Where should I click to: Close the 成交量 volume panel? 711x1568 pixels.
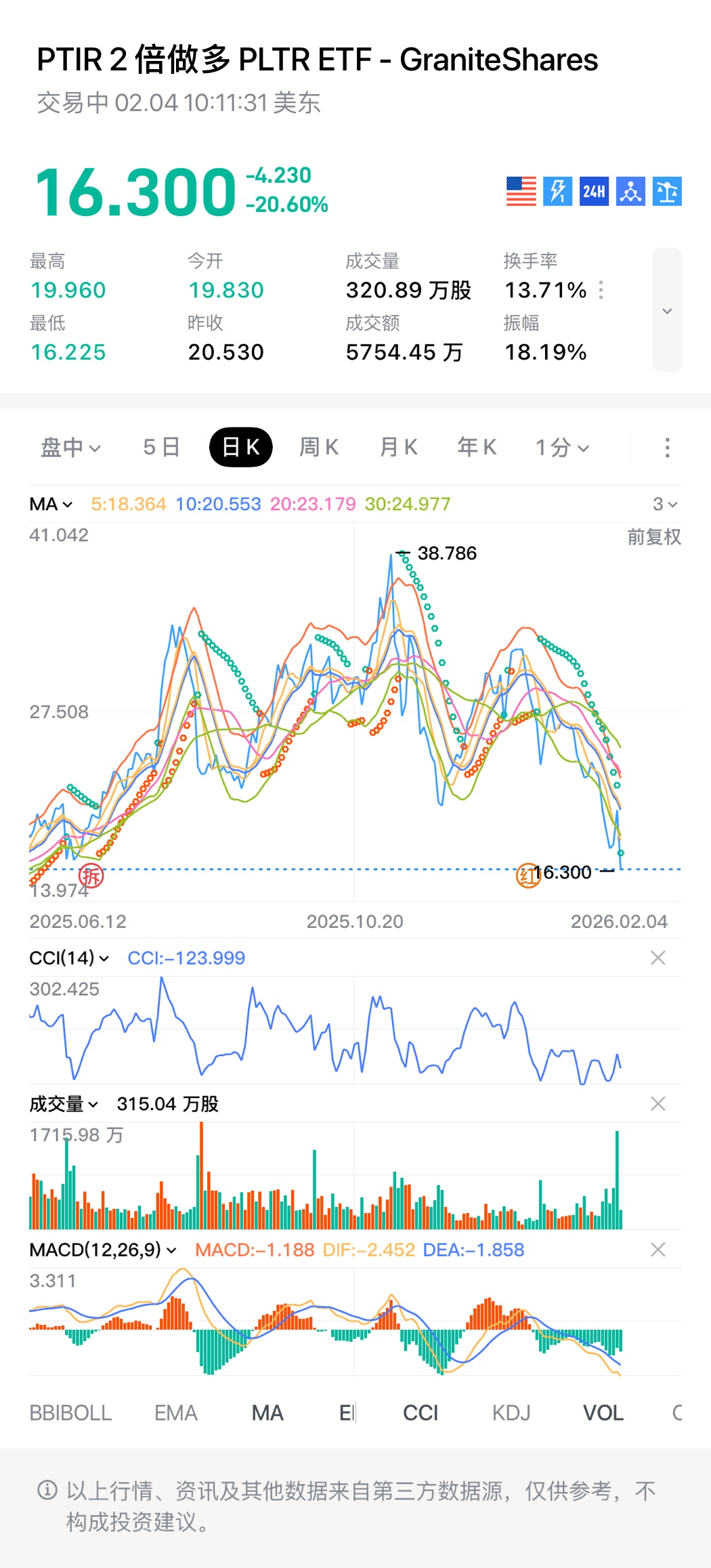[658, 1104]
